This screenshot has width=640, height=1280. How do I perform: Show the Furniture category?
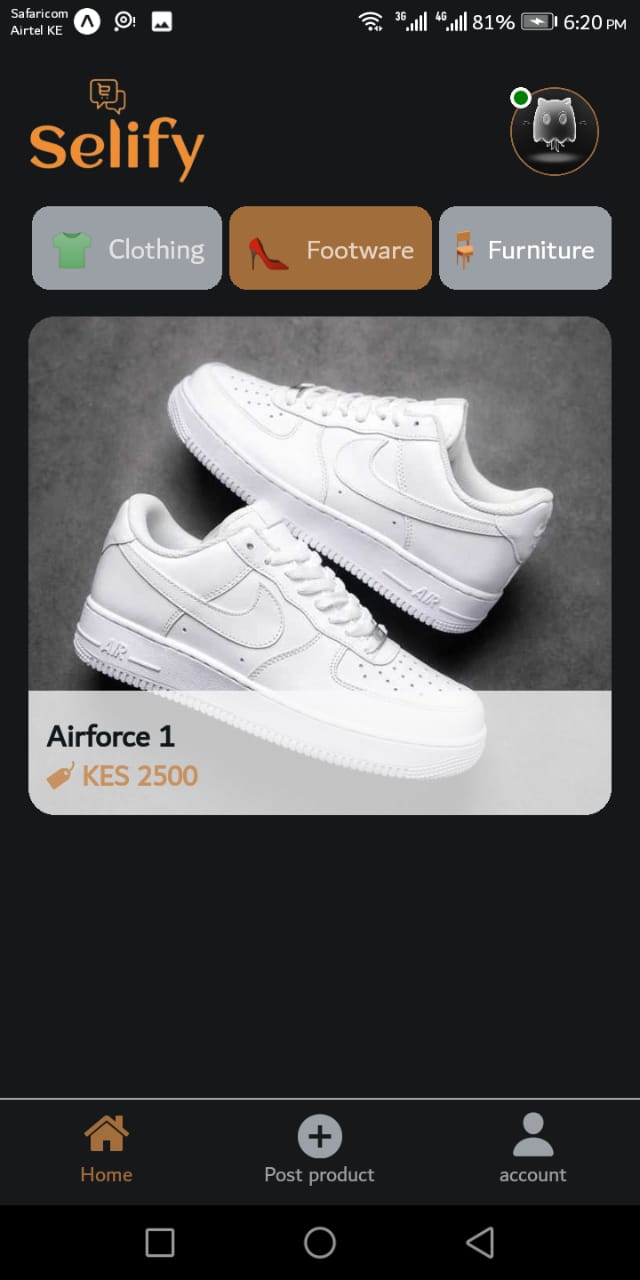pyautogui.click(x=525, y=248)
